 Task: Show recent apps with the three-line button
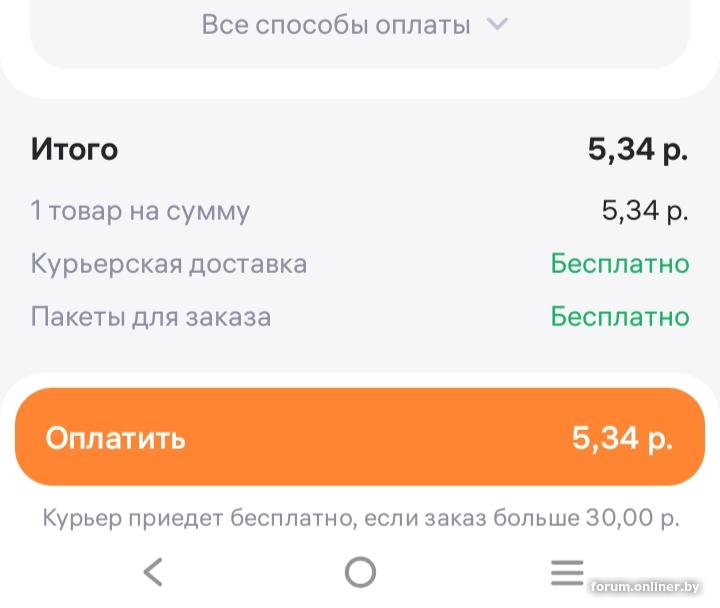pyautogui.click(x=566, y=572)
